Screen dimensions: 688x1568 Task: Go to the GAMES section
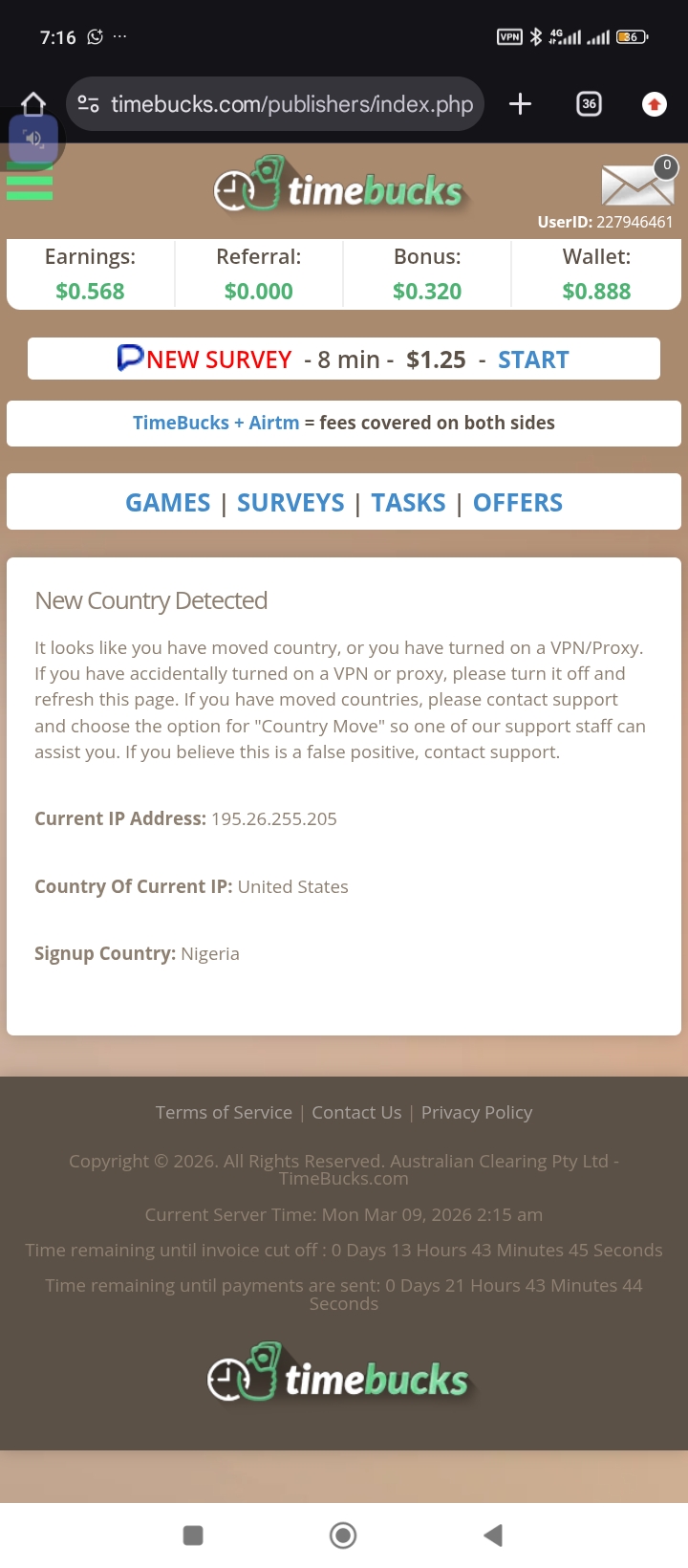coord(168,503)
